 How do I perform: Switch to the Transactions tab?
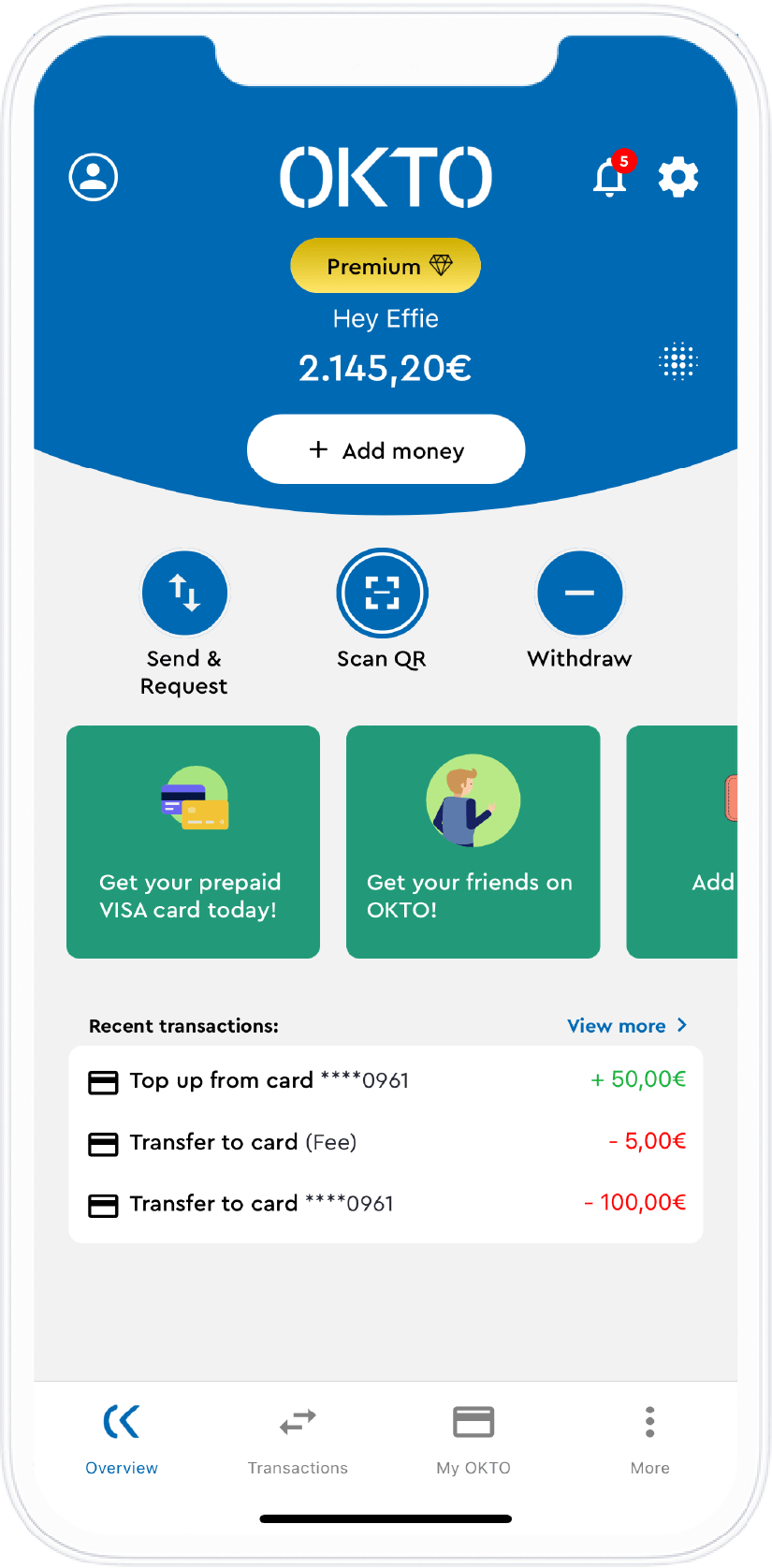(x=298, y=1440)
